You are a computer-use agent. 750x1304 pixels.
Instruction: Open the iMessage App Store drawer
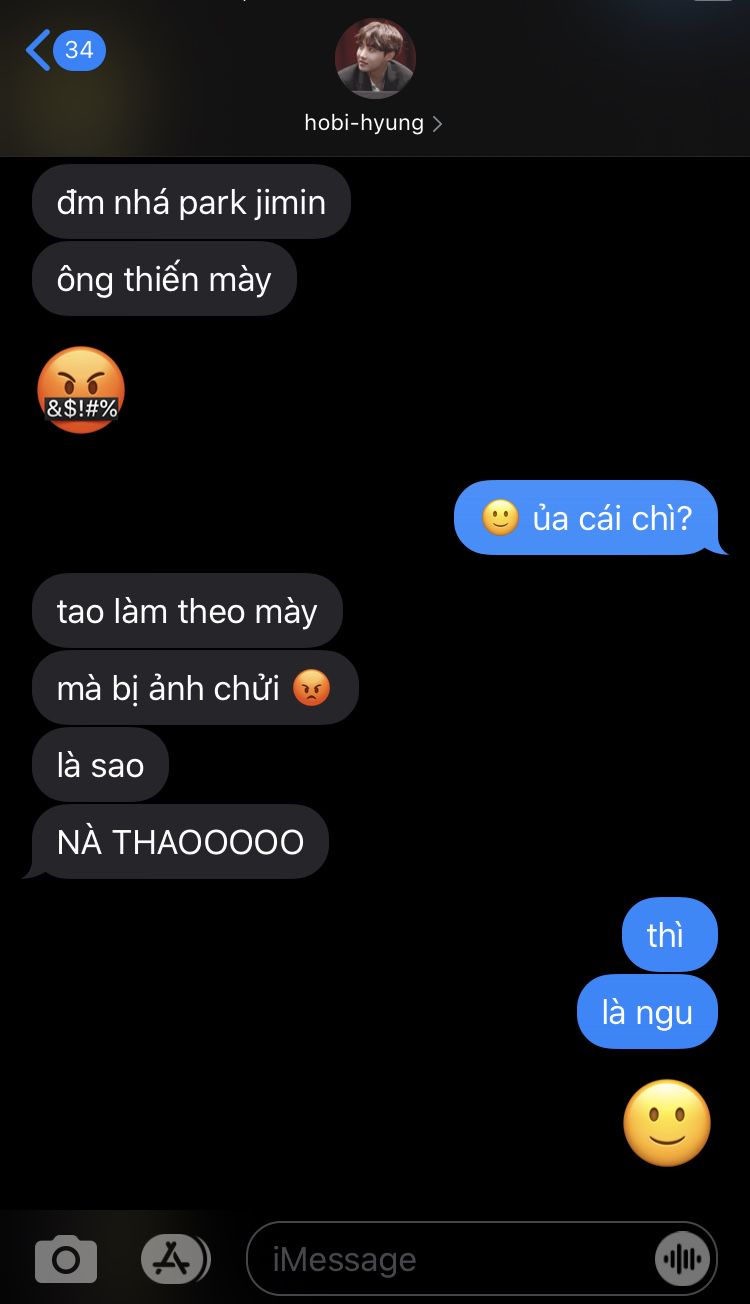coord(174,1259)
